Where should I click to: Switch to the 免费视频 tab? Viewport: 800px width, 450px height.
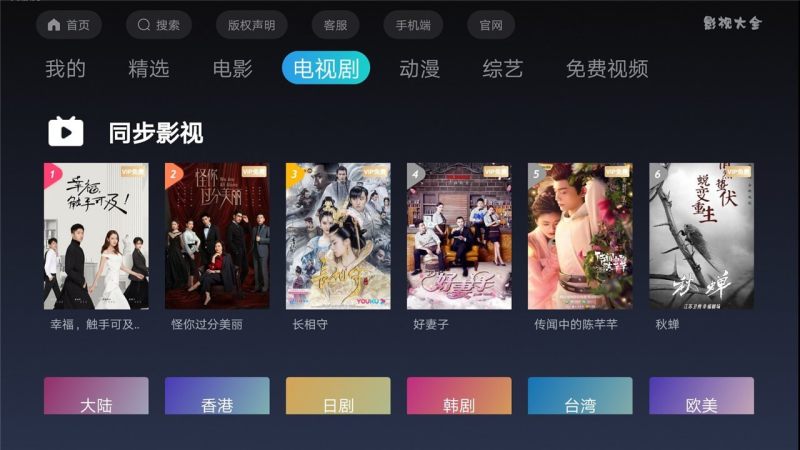(x=607, y=69)
